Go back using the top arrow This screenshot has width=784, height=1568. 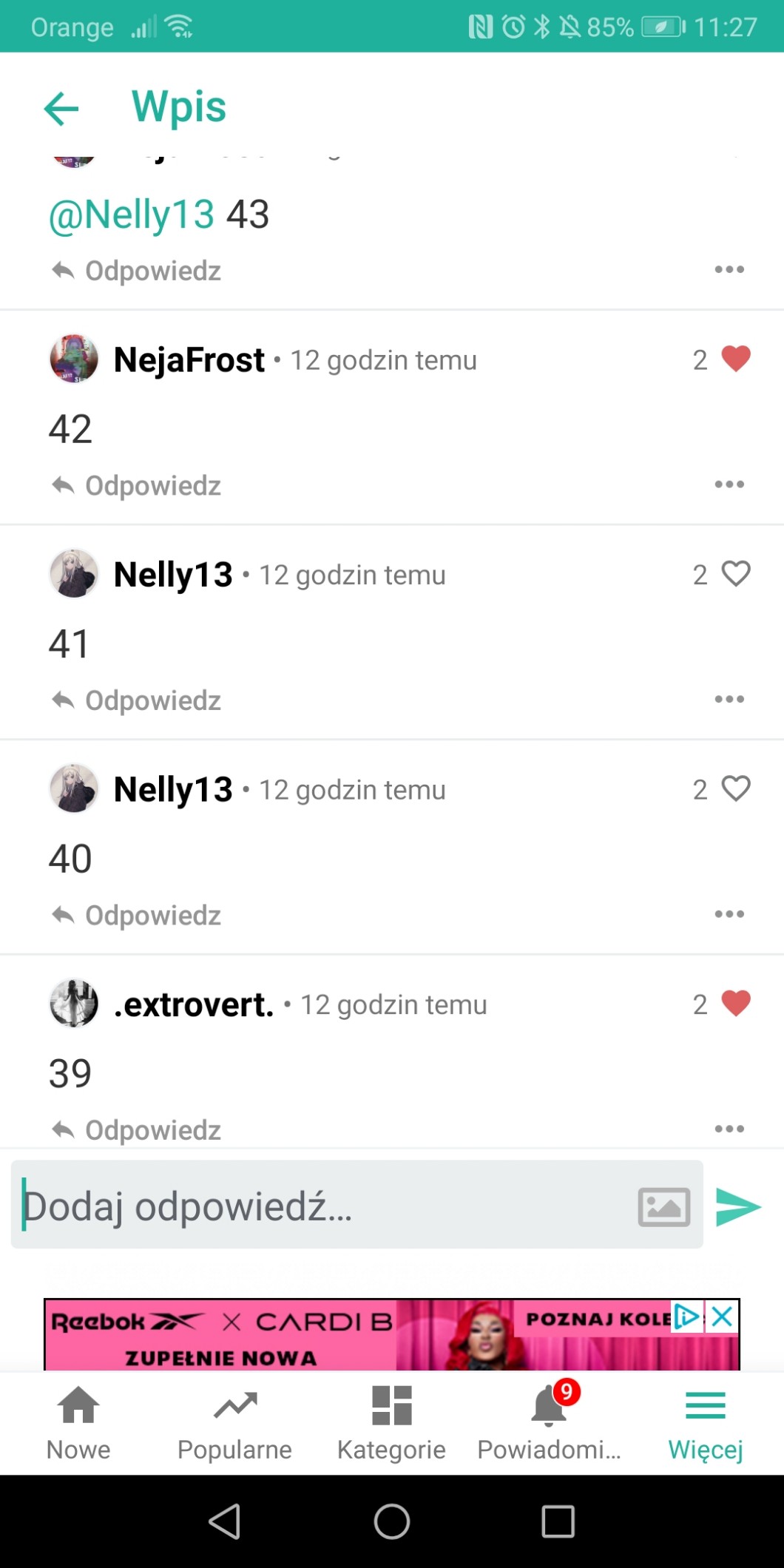[61, 109]
